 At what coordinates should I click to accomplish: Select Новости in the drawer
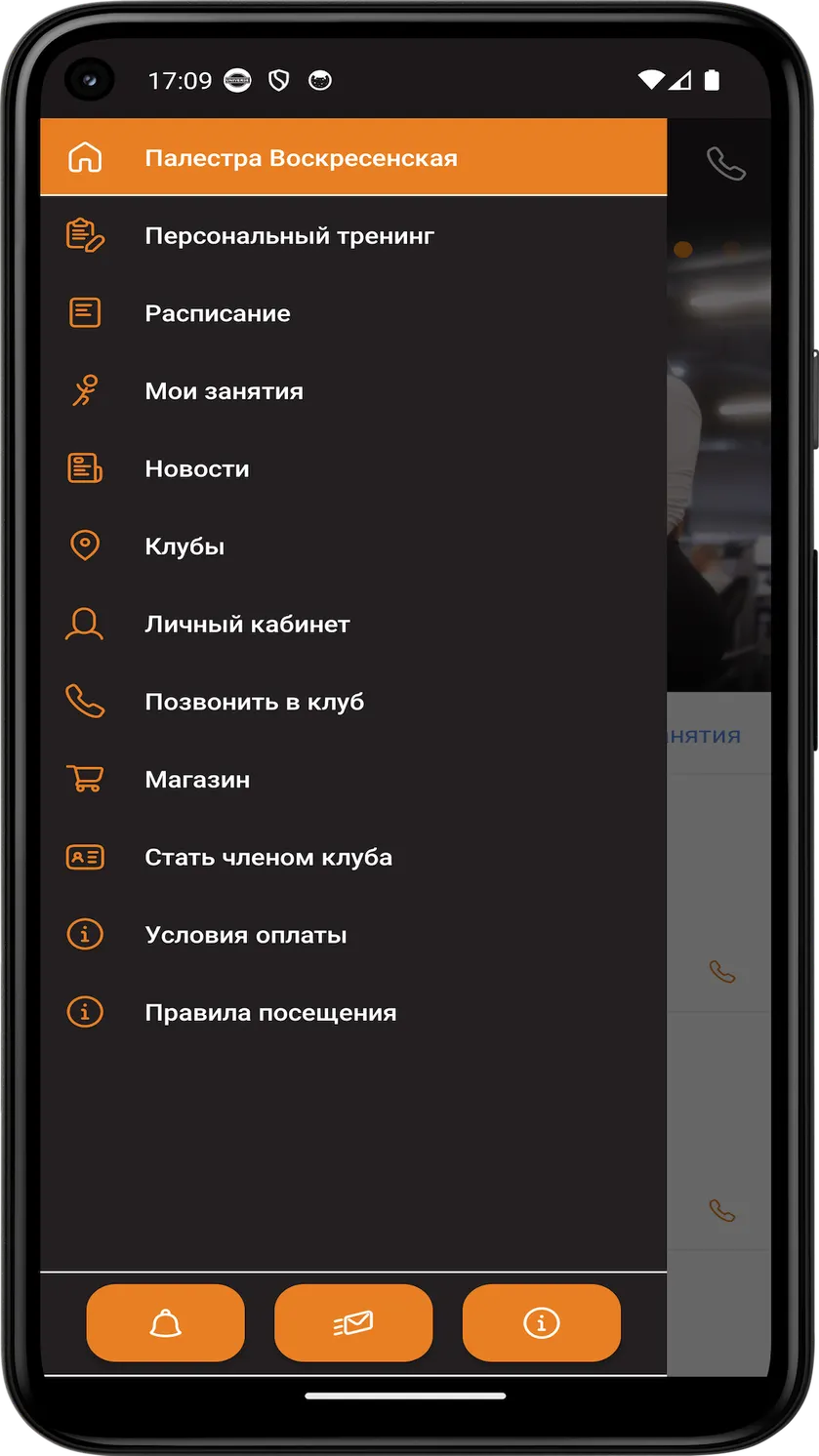(x=353, y=468)
